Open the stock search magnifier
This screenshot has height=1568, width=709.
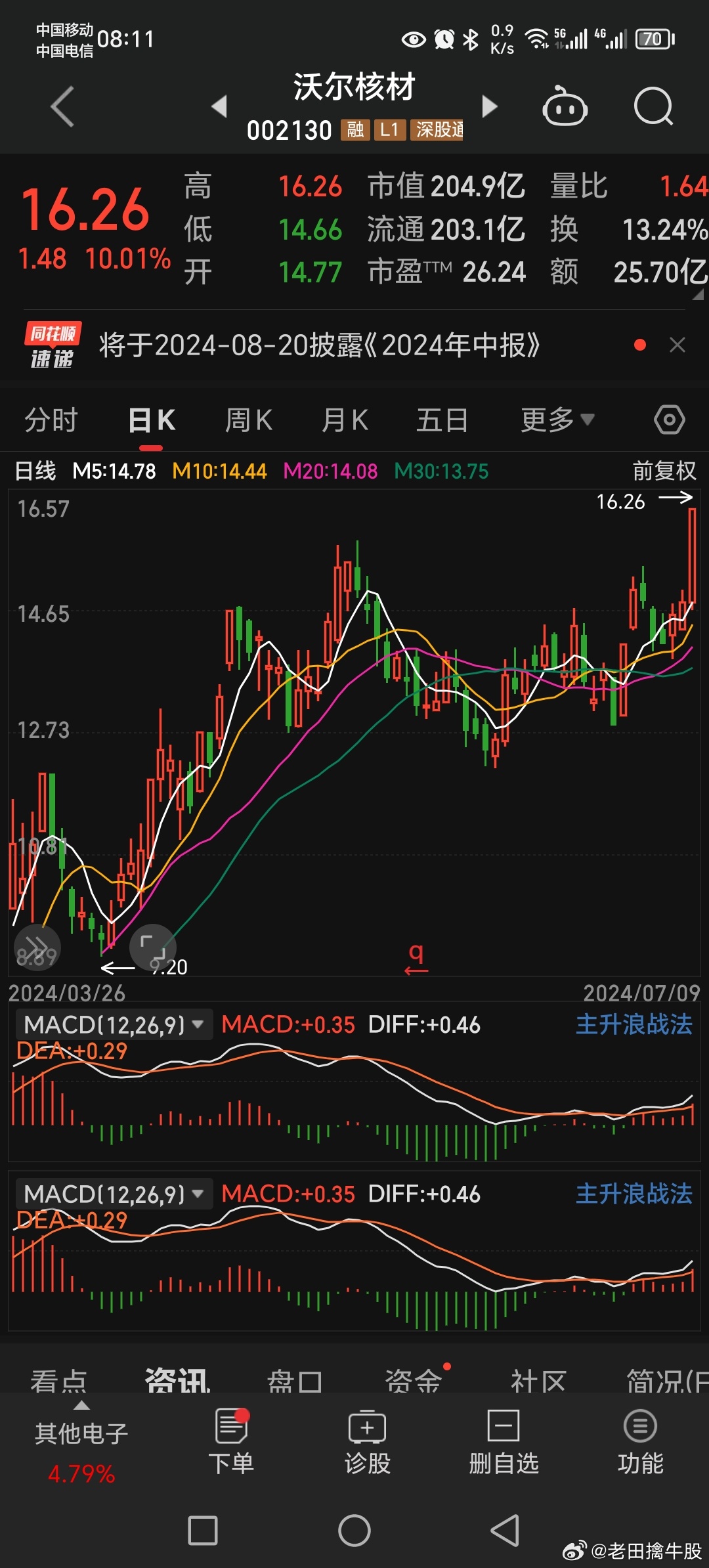(x=653, y=106)
